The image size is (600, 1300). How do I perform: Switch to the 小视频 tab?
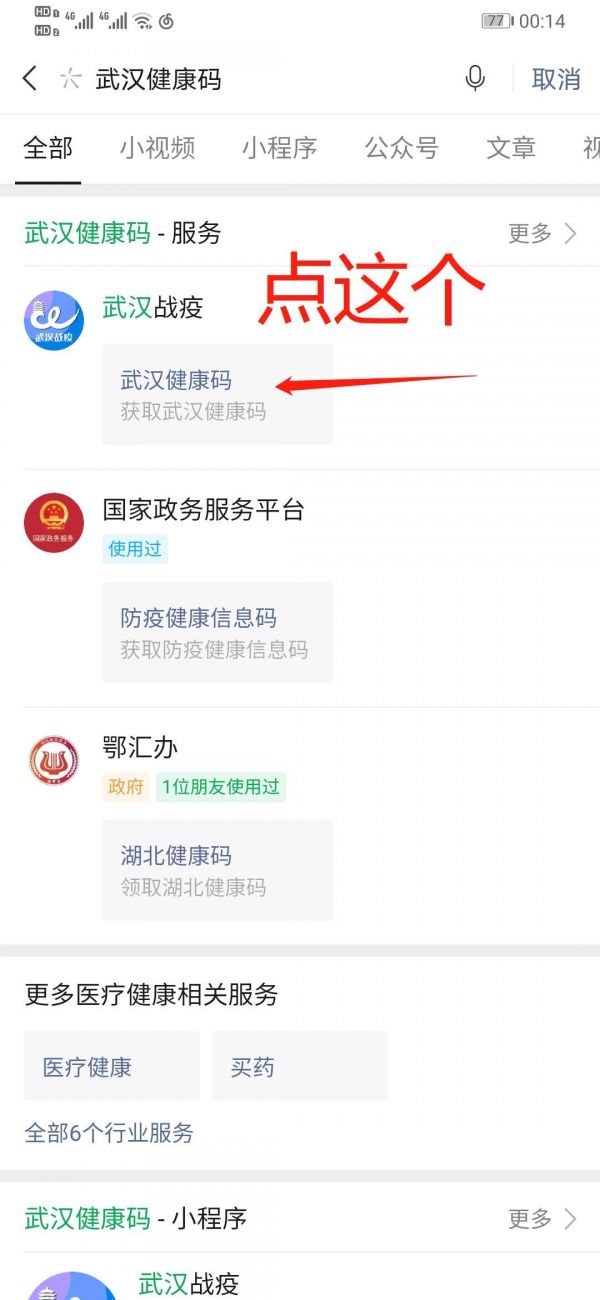click(x=157, y=148)
